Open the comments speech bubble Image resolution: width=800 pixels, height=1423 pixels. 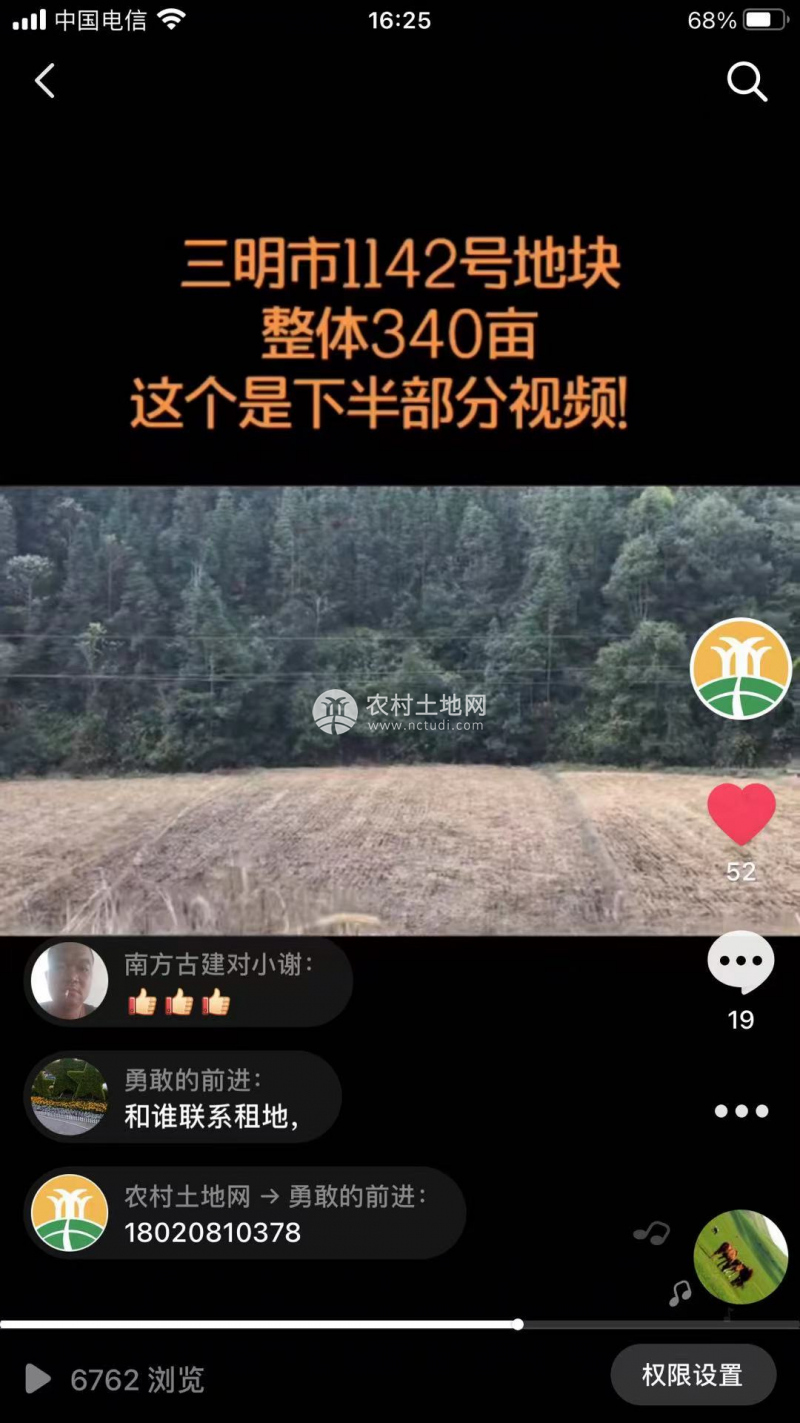[x=741, y=963]
